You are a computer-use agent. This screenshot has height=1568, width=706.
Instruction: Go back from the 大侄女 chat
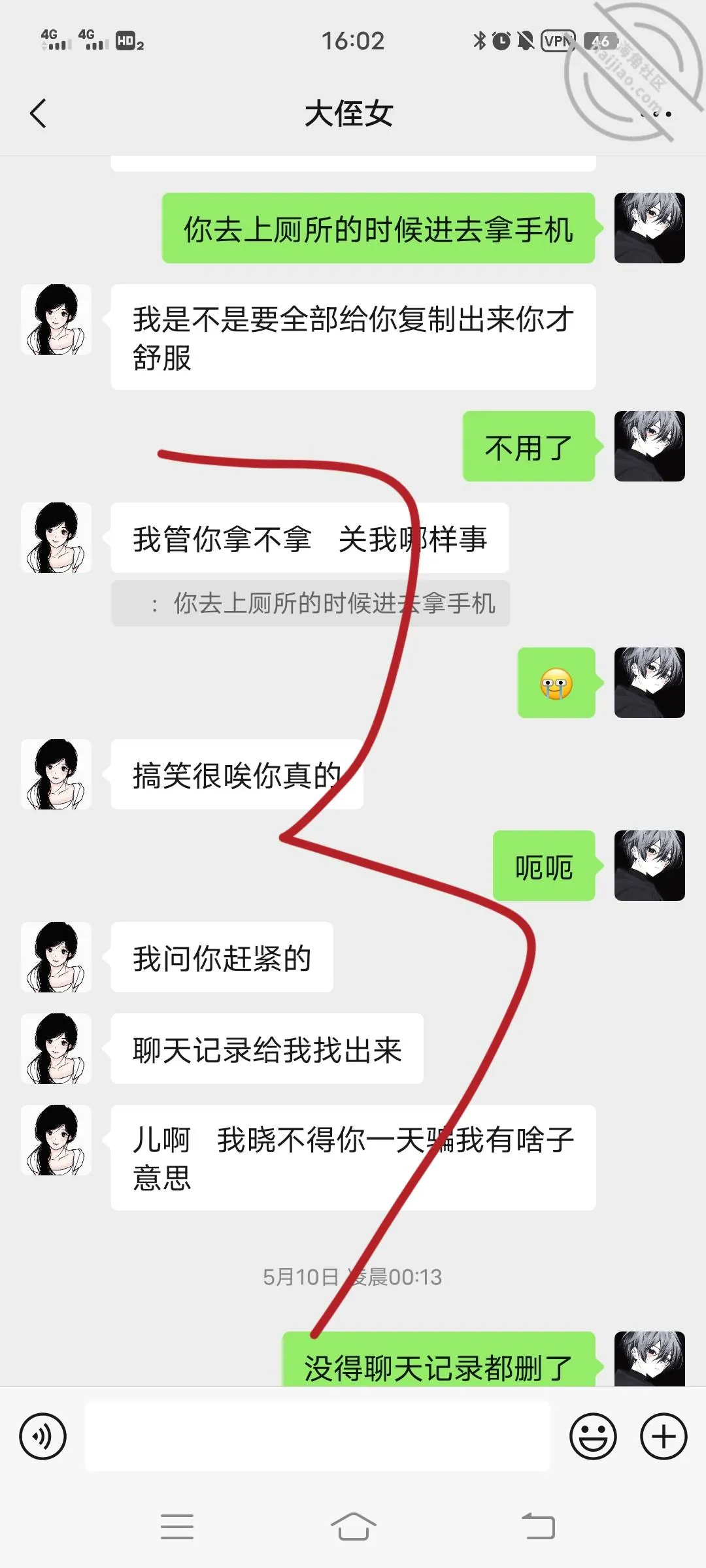coord(39,114)
